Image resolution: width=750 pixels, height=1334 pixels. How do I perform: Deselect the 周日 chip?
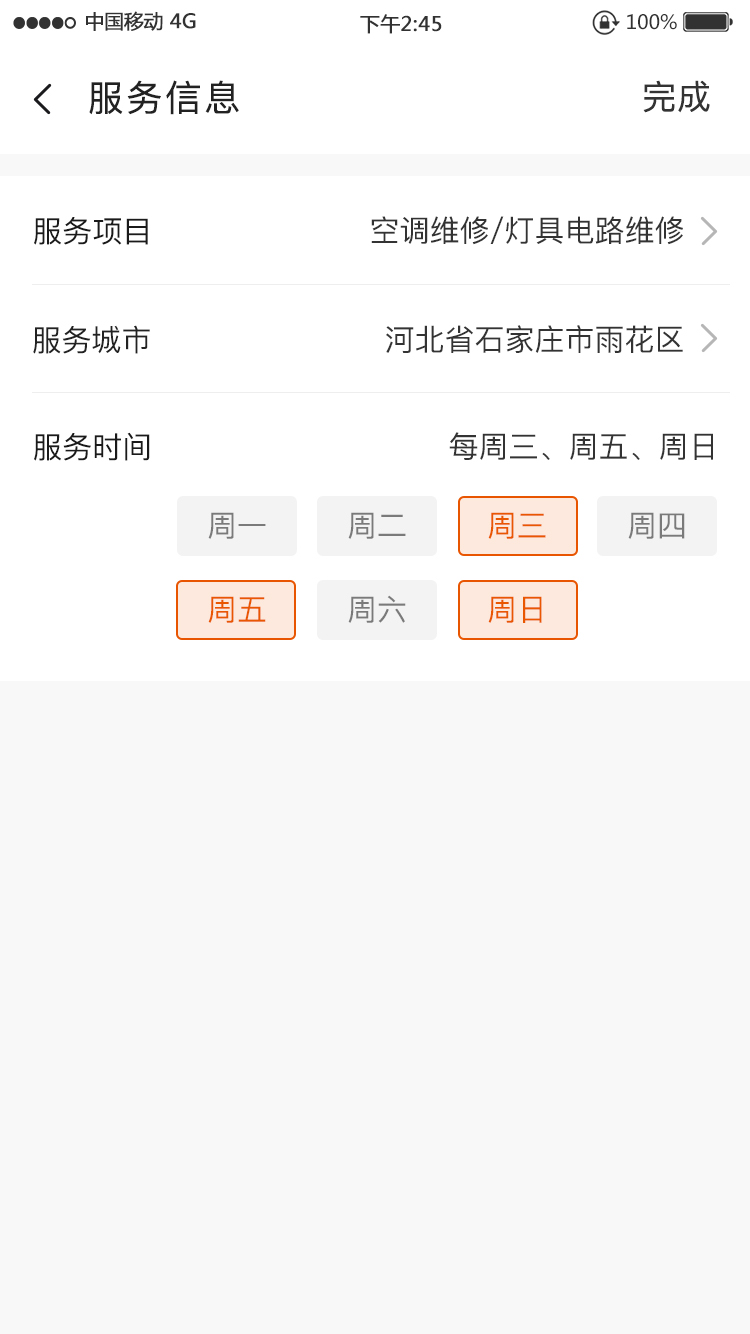click(518, 610)
